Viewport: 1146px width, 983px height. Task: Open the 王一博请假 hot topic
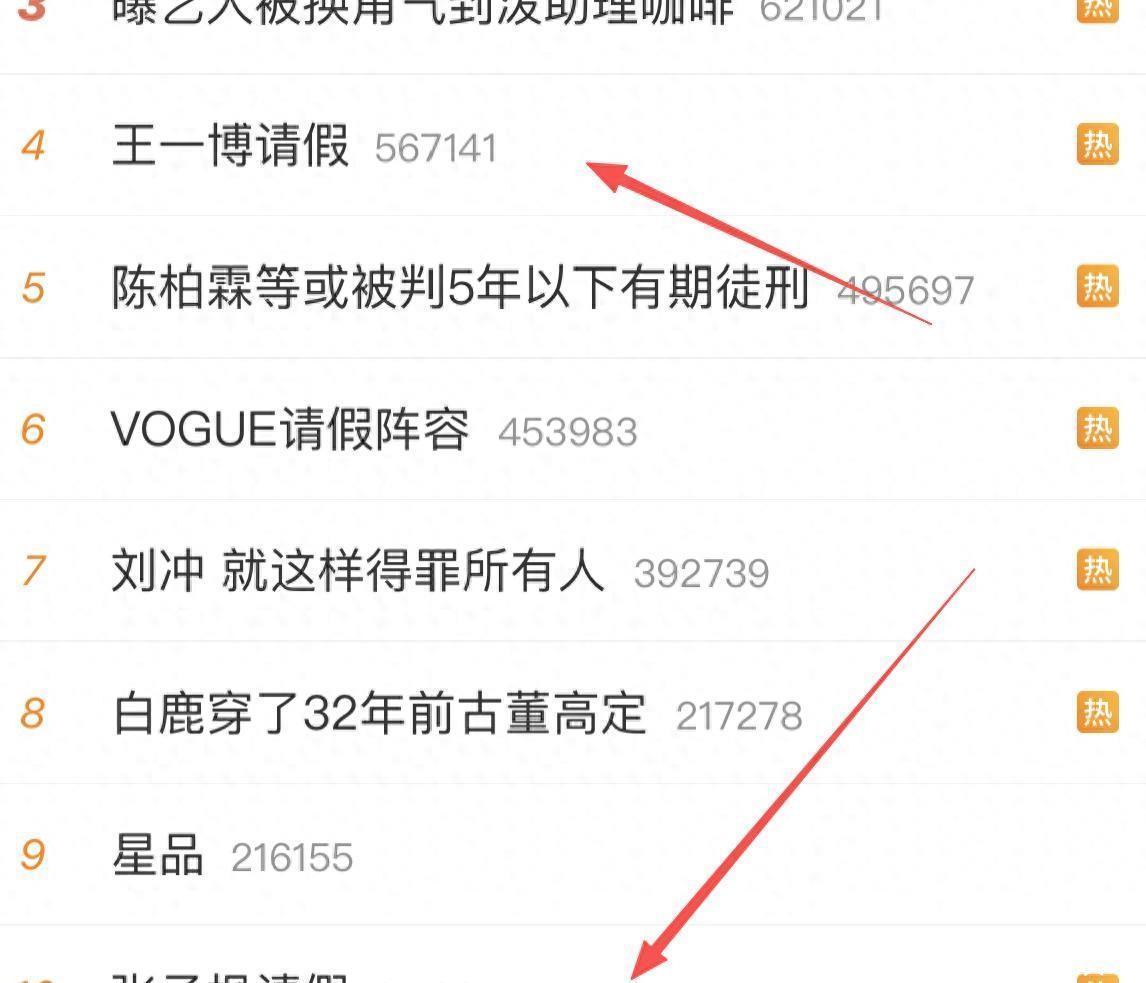tap(231, 146)
